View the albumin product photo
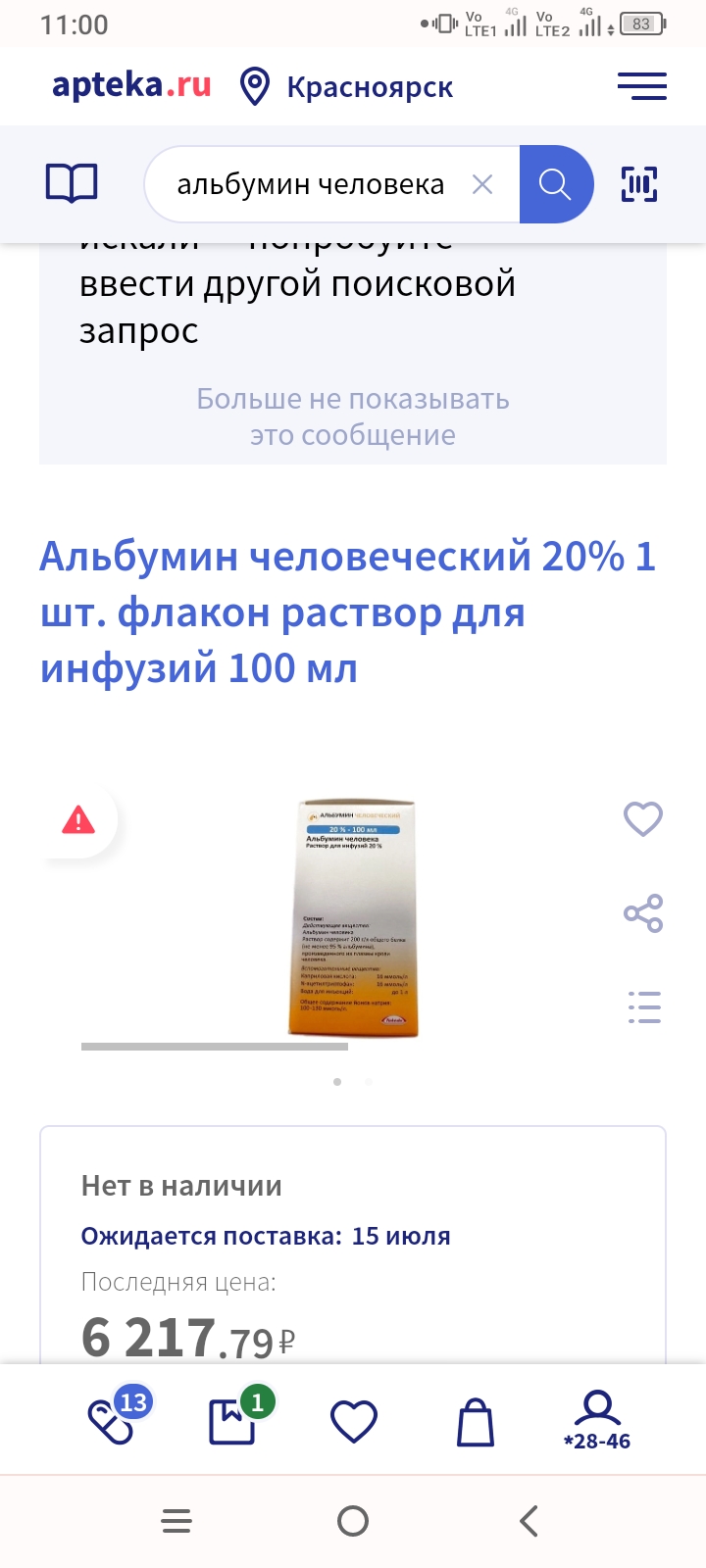 pyautogui.click(x=355, y=918)
